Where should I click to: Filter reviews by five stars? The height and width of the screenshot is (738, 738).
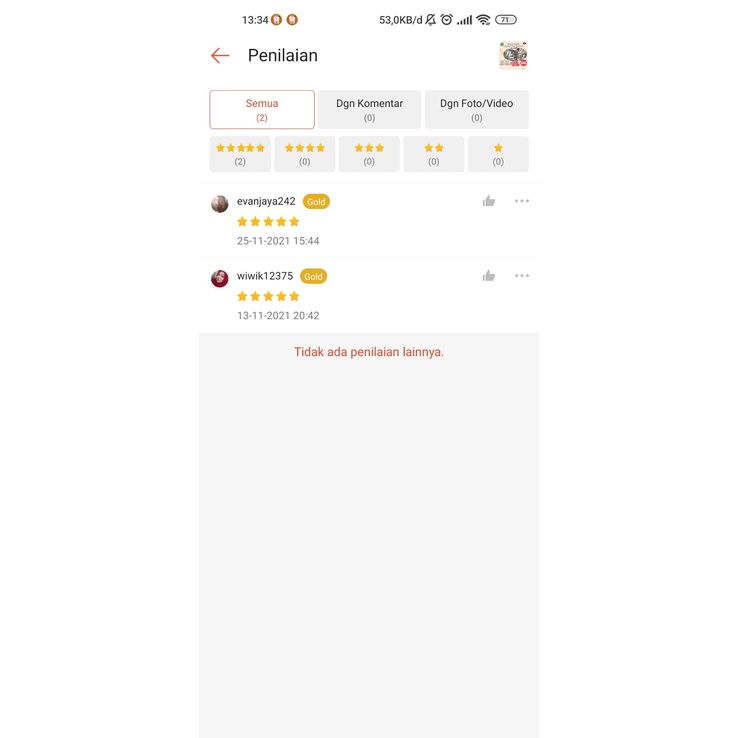pos(240,154)
